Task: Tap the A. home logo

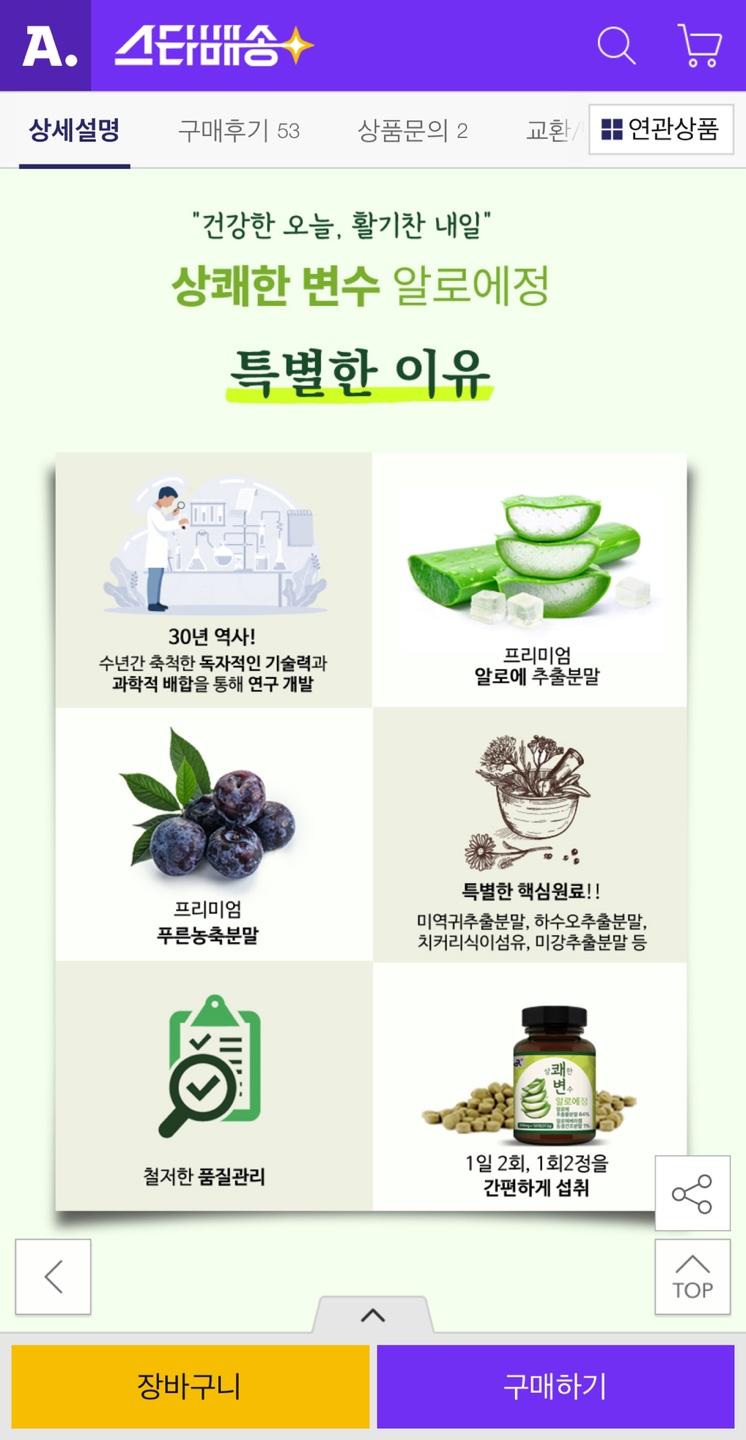Action: pyautogui.click(x=46, y=46)
